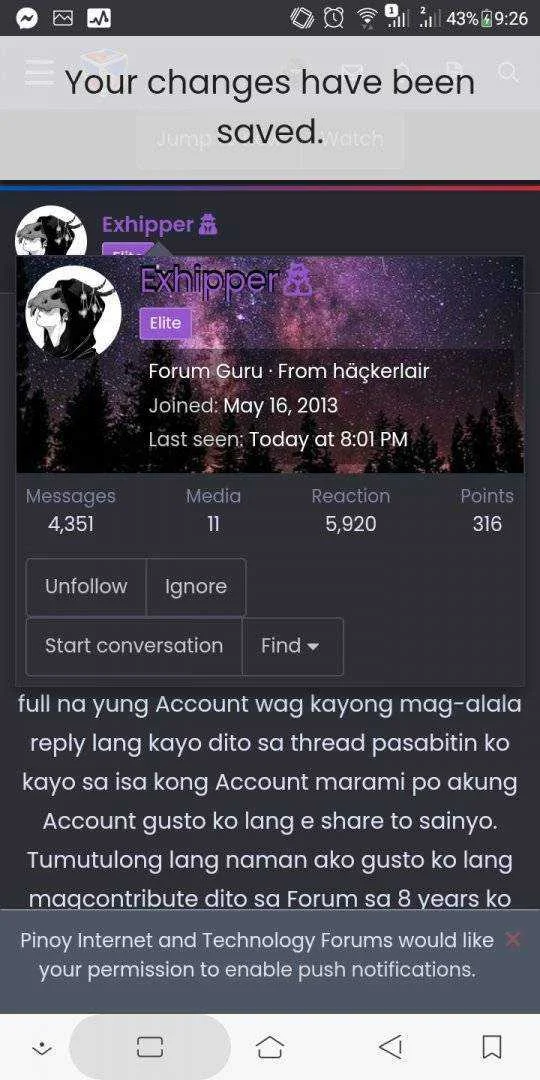Open Exhipper's profile name in the popup
The image size is (540, 1080).
coord(210,280)
